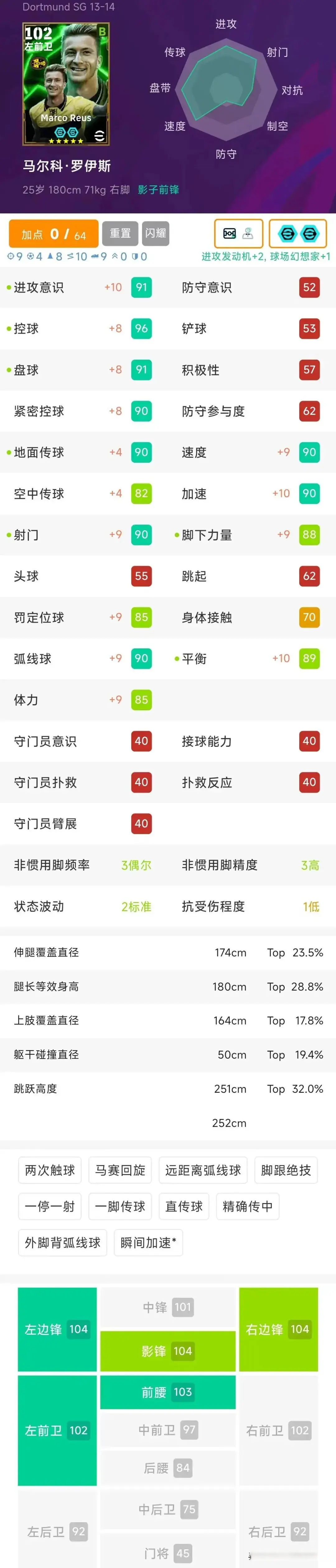The width and height of the screenshot is (336, 1568).
Task: Tap the 直传球 skill chip
Action: [x=184, y=1206]
